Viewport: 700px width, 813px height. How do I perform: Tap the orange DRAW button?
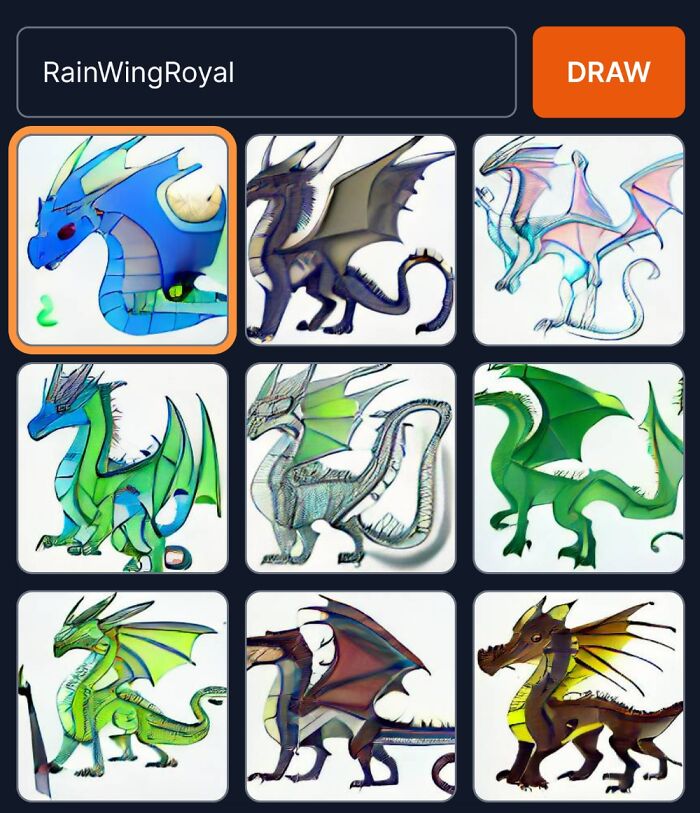[608, 72]
